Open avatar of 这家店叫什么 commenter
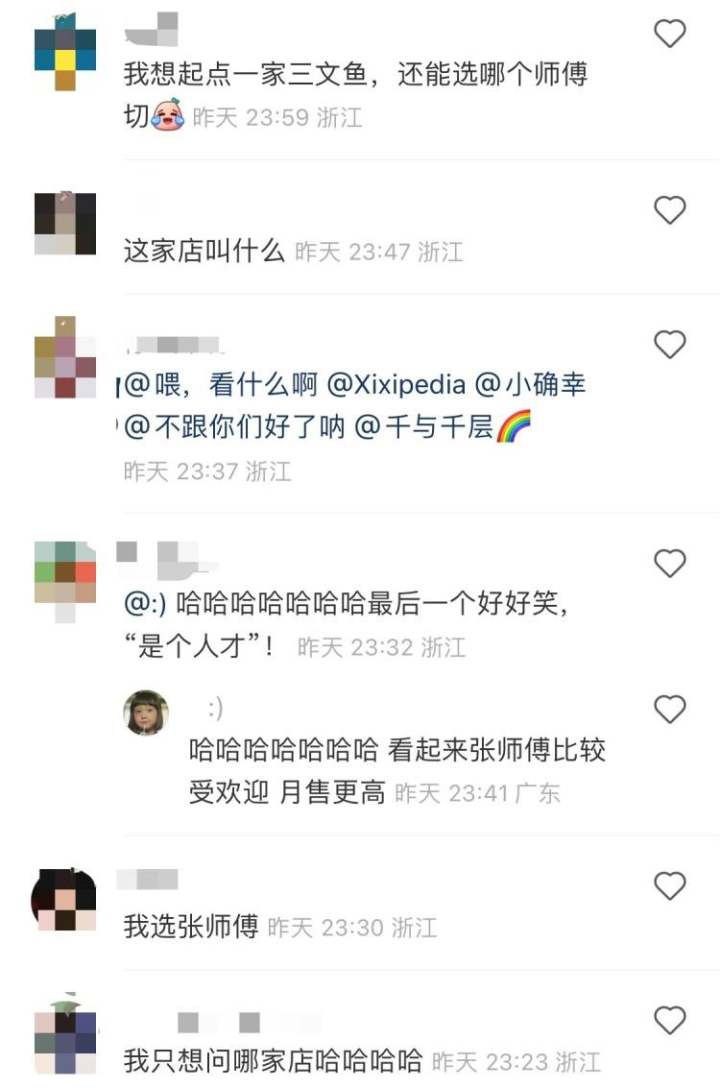This screenshot has width=720, height=1088. [65, 223]
